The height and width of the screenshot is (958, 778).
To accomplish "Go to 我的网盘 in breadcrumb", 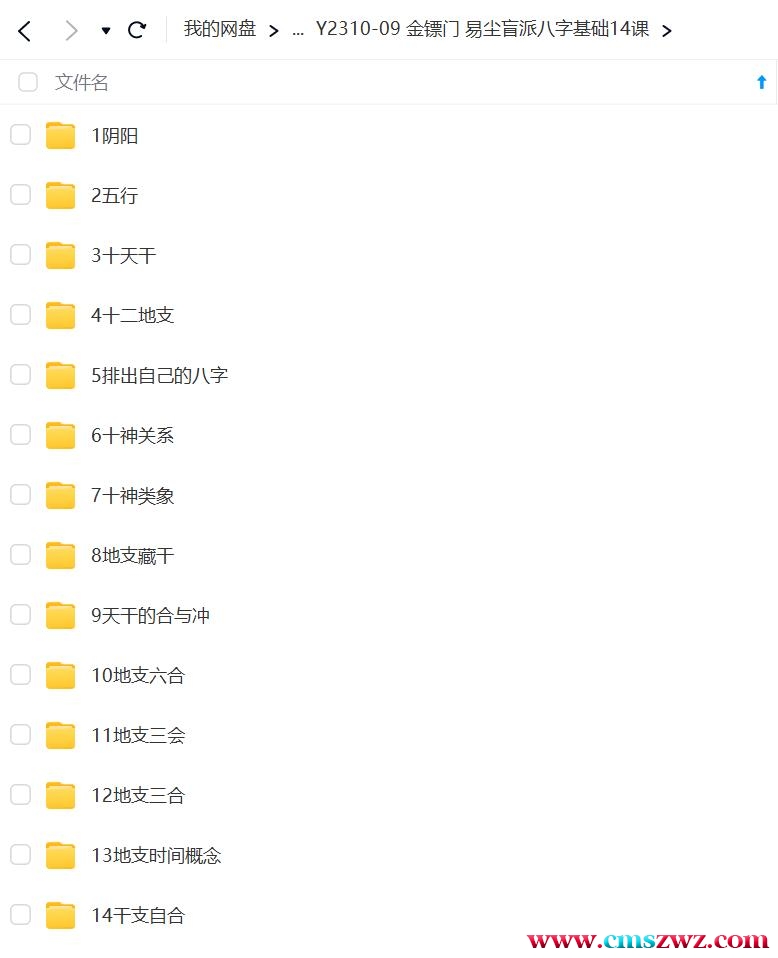I will pyautogui.click(x=219, y=30).
